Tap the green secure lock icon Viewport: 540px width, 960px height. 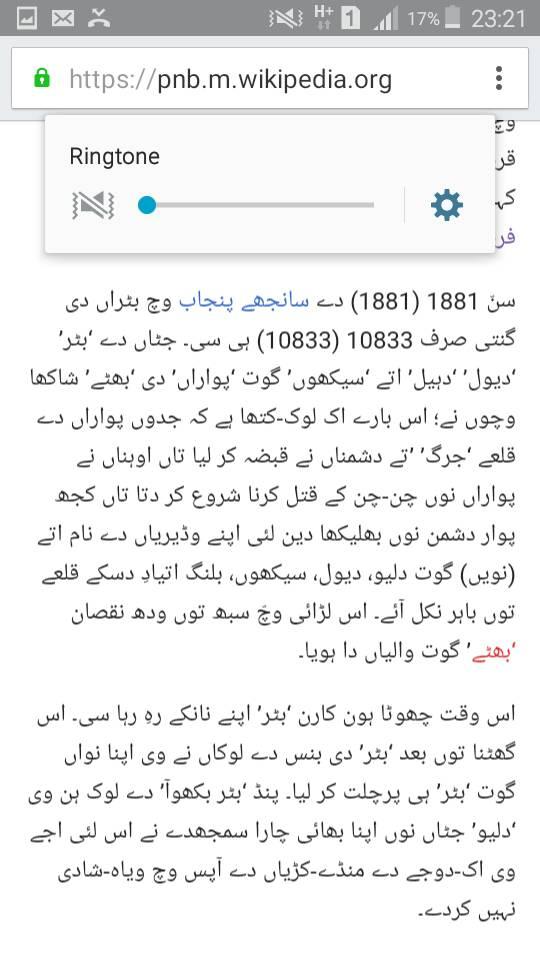click(x=42, y=78)
